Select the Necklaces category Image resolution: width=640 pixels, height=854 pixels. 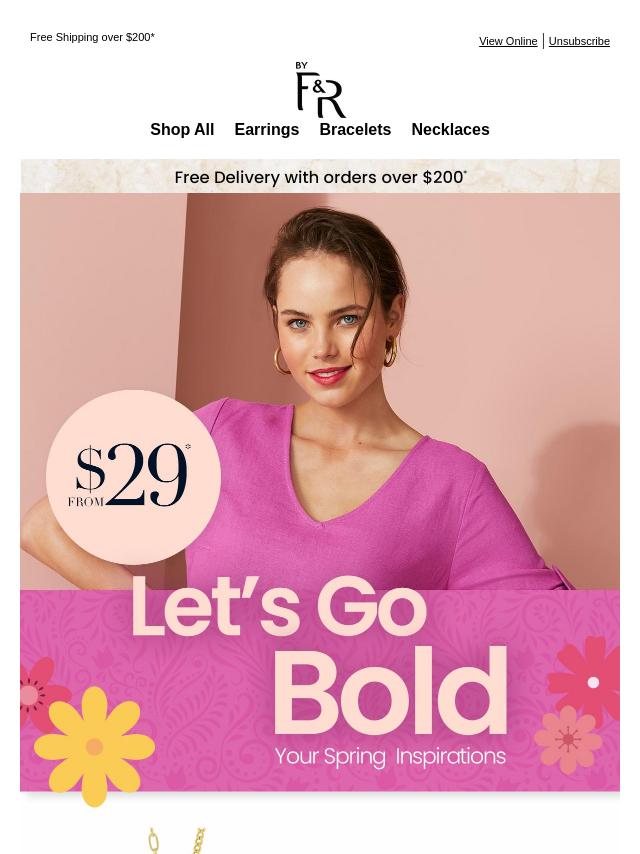tap(450, 129)
